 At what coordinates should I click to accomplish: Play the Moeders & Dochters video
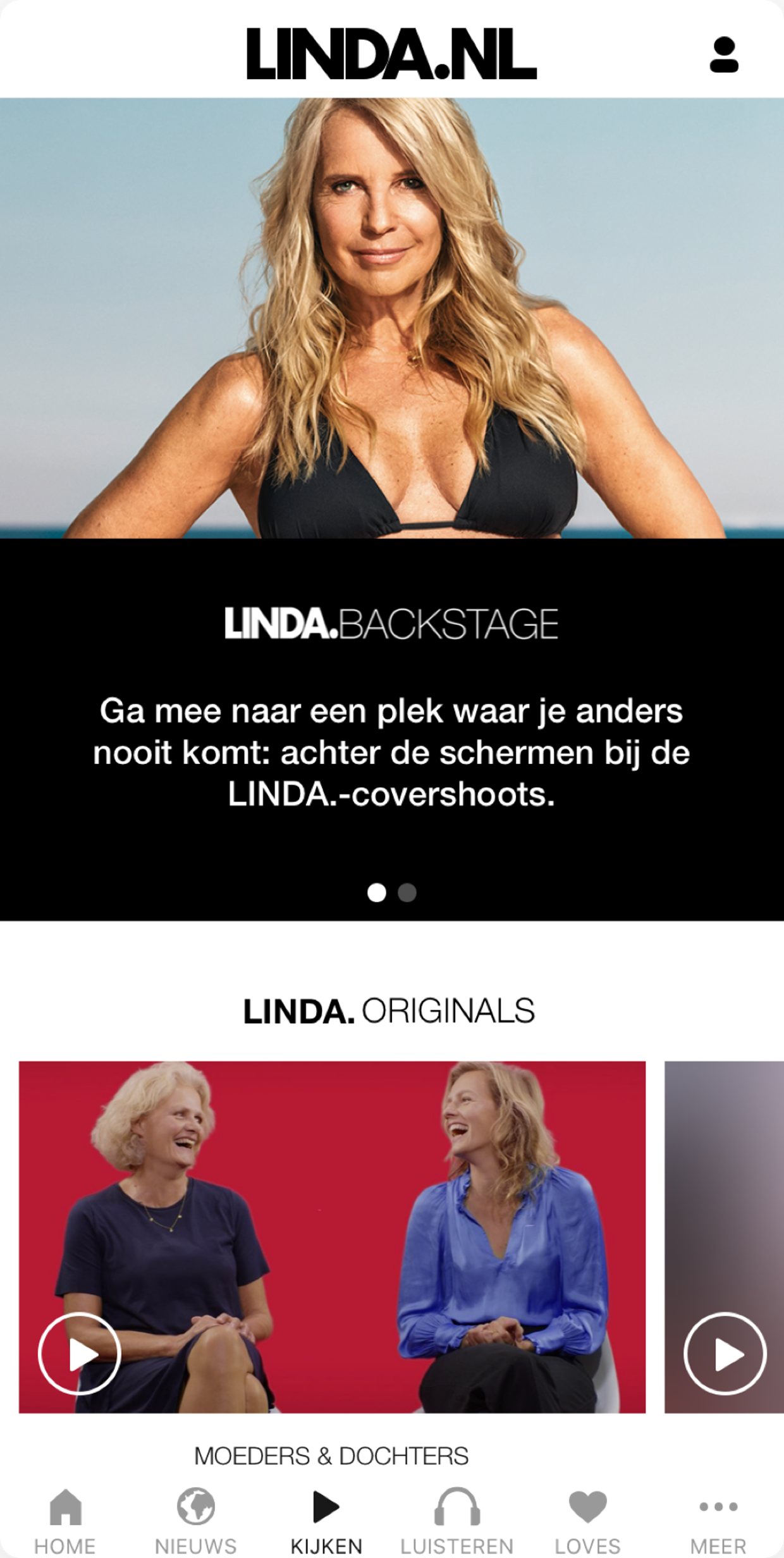(79, 1354)
